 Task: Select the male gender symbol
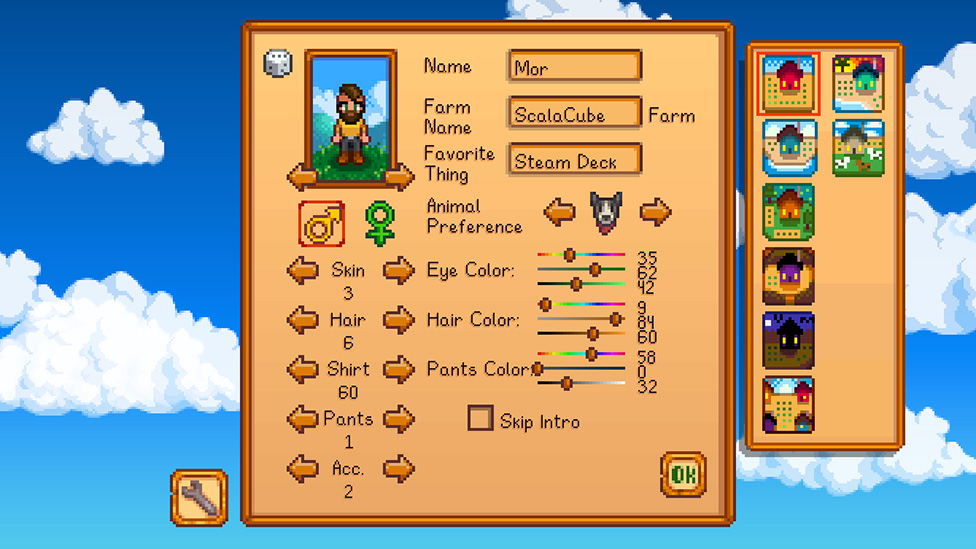coord(322,224)
